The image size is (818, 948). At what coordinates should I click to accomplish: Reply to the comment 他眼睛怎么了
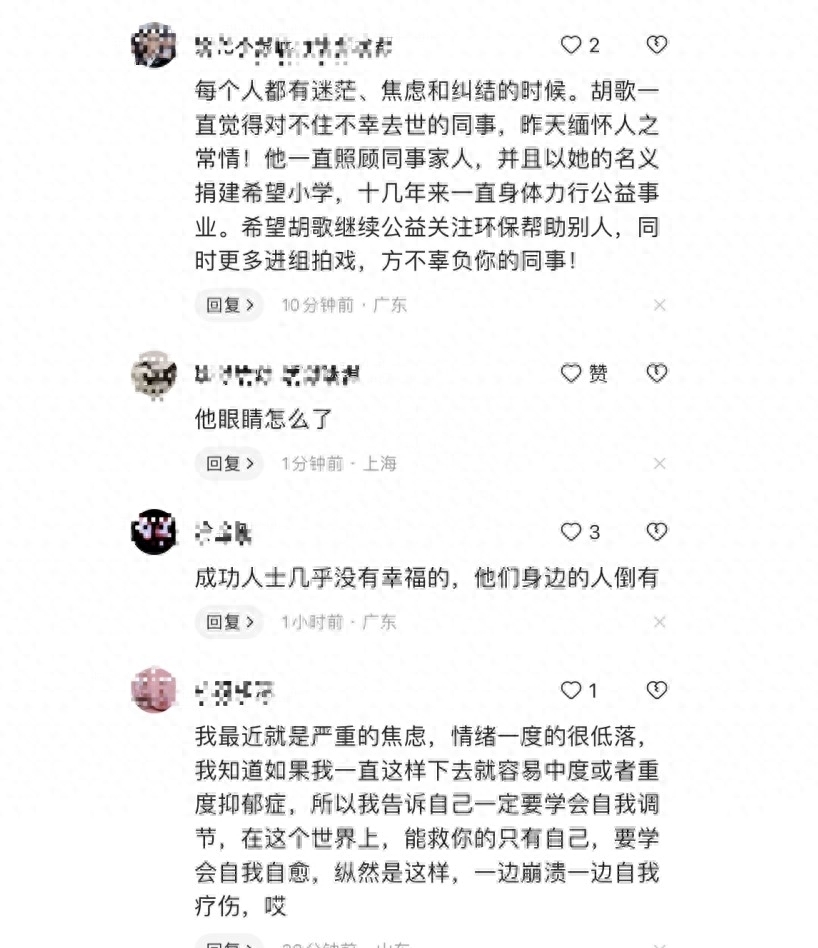coord(229,463)
